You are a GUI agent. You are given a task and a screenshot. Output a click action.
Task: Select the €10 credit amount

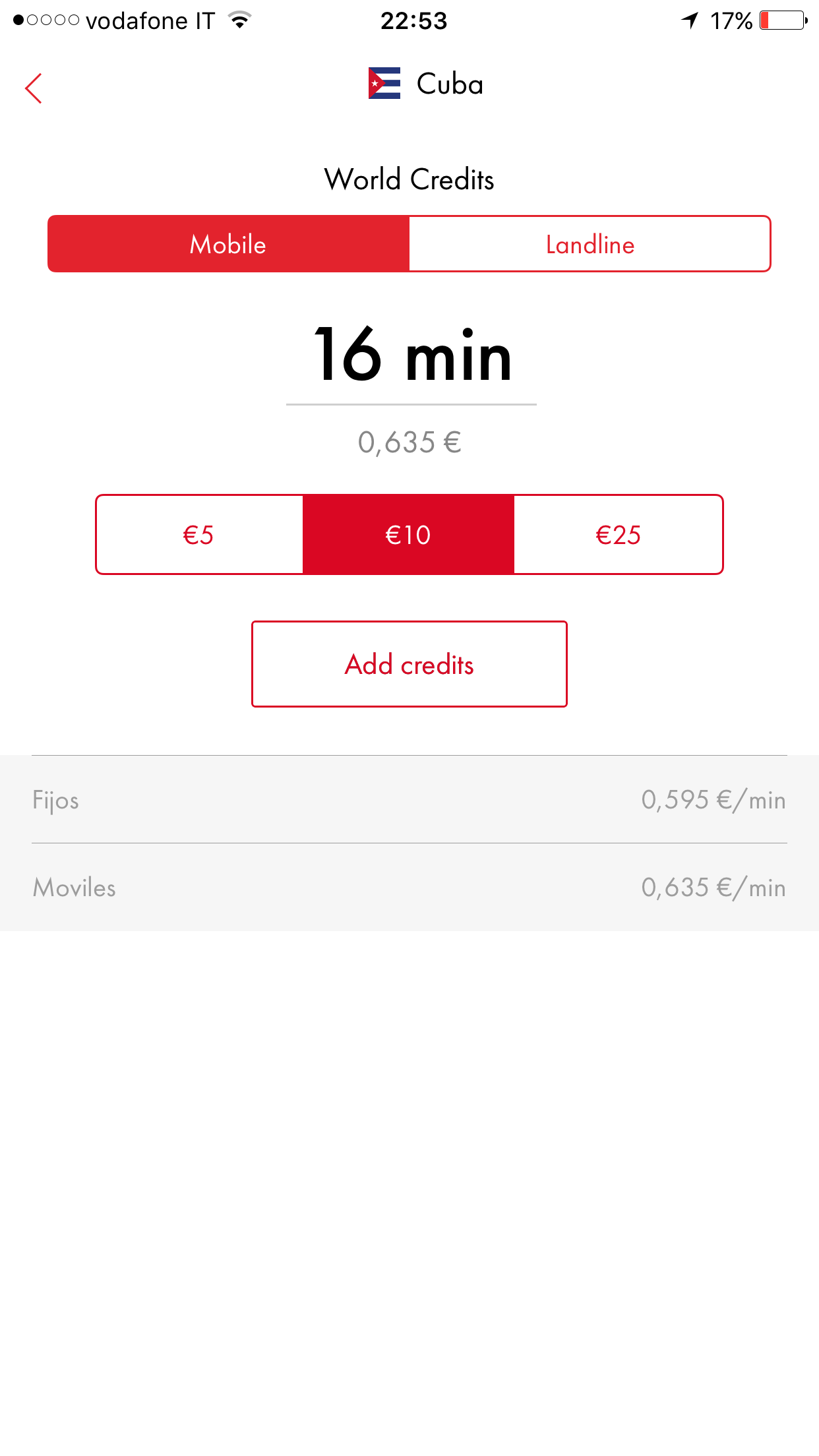click(408, 534)
